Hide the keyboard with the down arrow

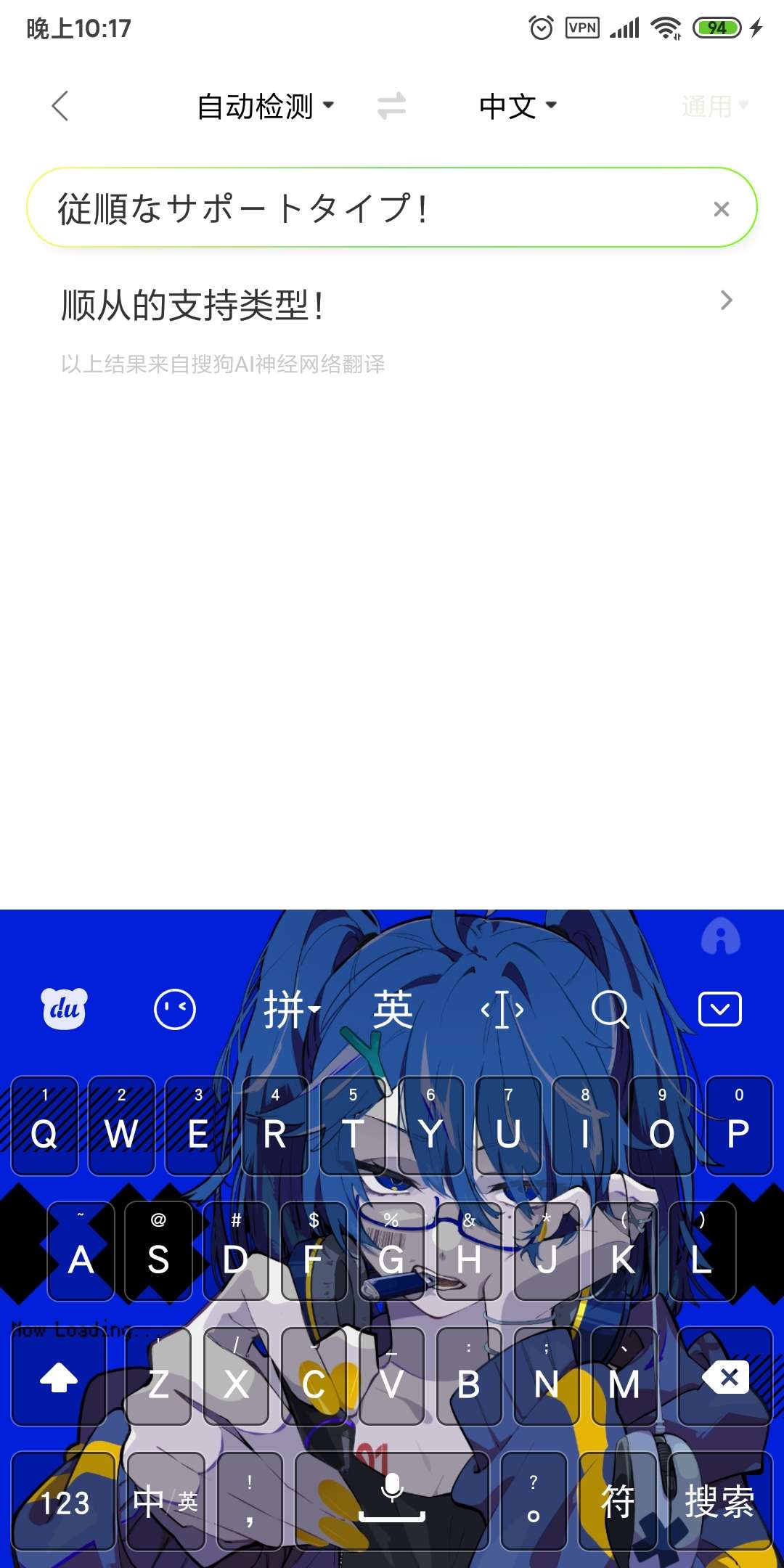pyautogui.click(x=719, y=1009)
